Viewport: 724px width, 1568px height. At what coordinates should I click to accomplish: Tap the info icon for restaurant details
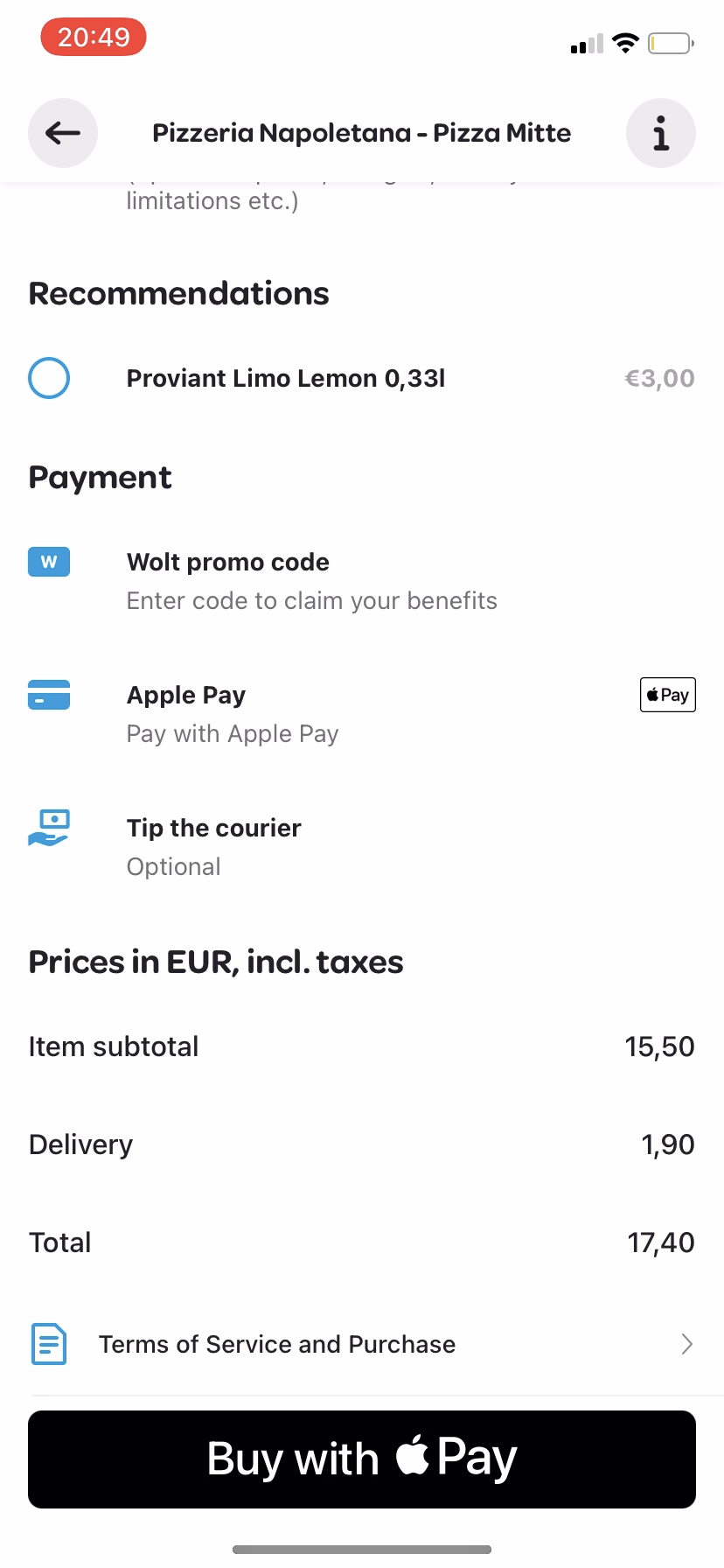pos(660,133)
